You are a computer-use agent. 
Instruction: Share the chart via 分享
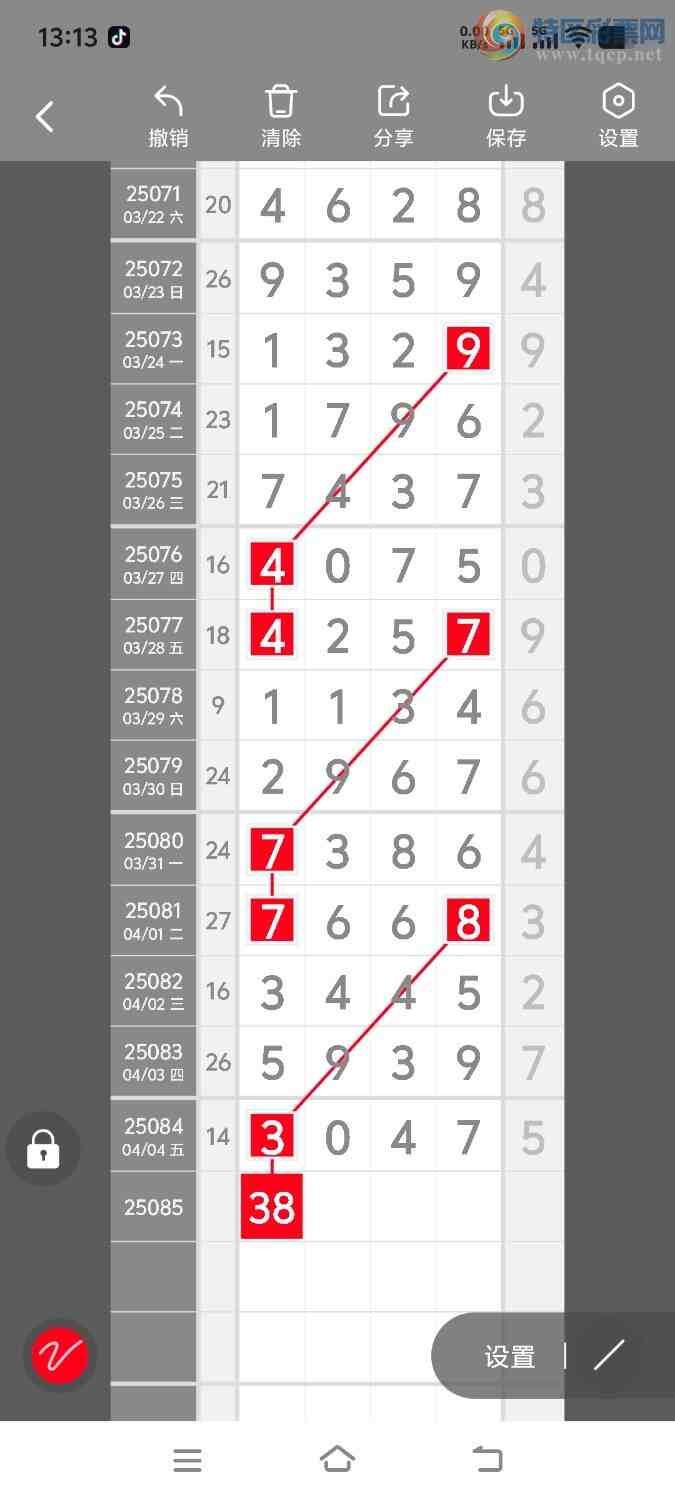point(393,117)
